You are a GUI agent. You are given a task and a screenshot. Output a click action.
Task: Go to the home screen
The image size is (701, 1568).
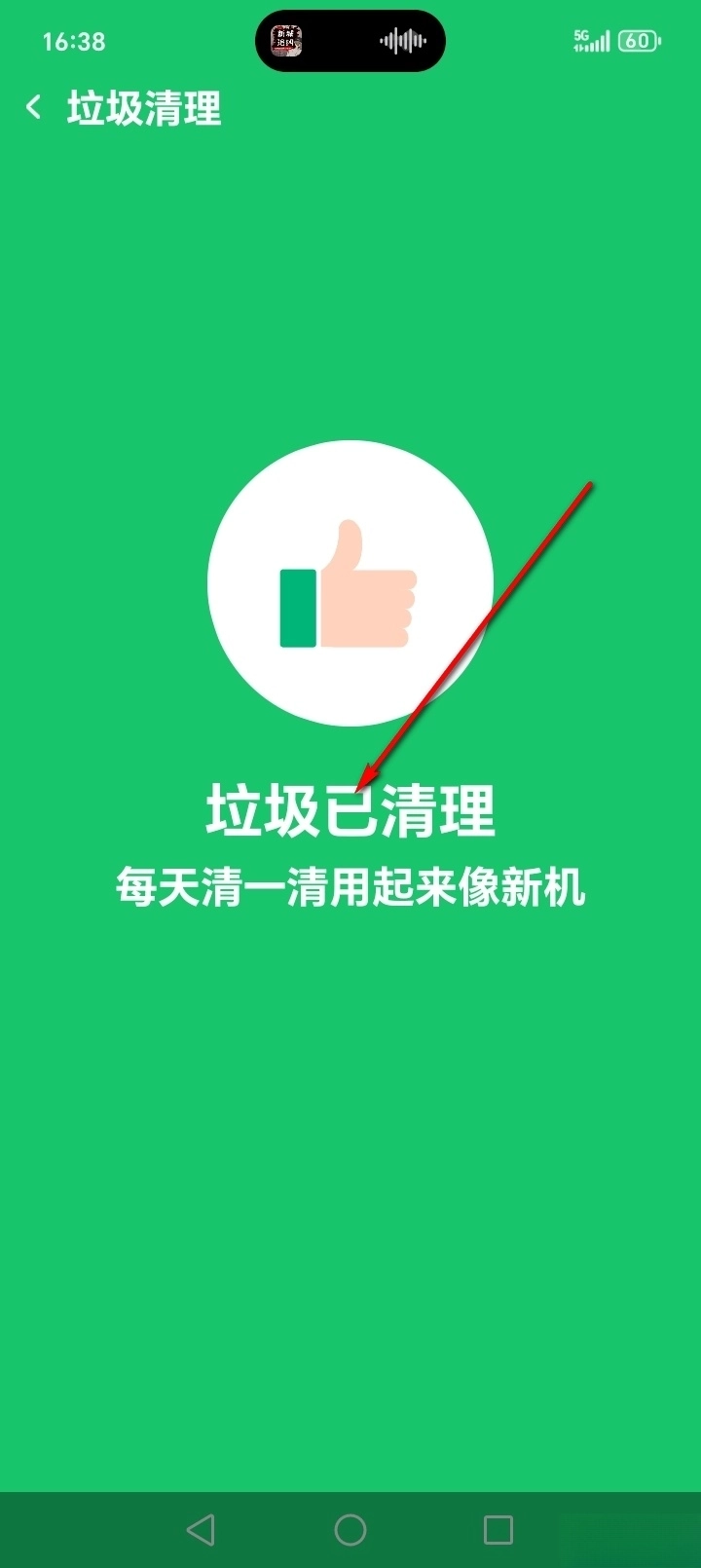tap(350, 1529)
